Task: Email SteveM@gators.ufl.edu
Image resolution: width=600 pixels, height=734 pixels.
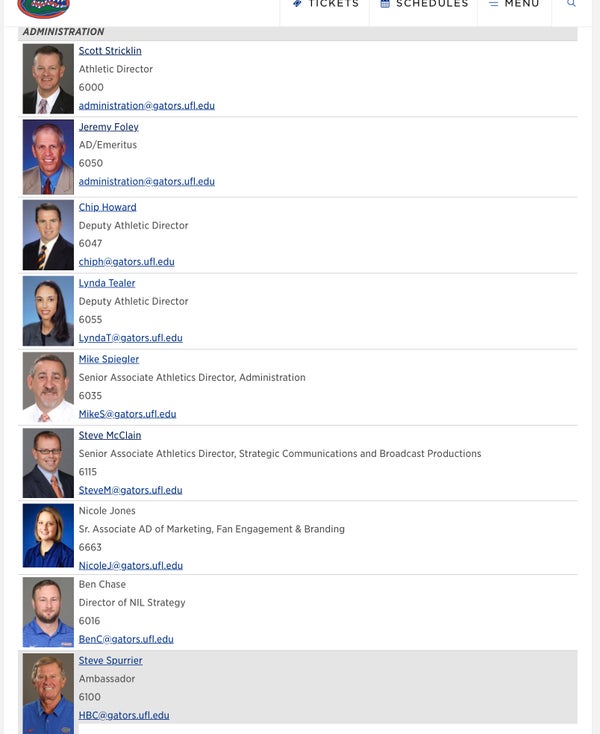Action: click(130, 490)
